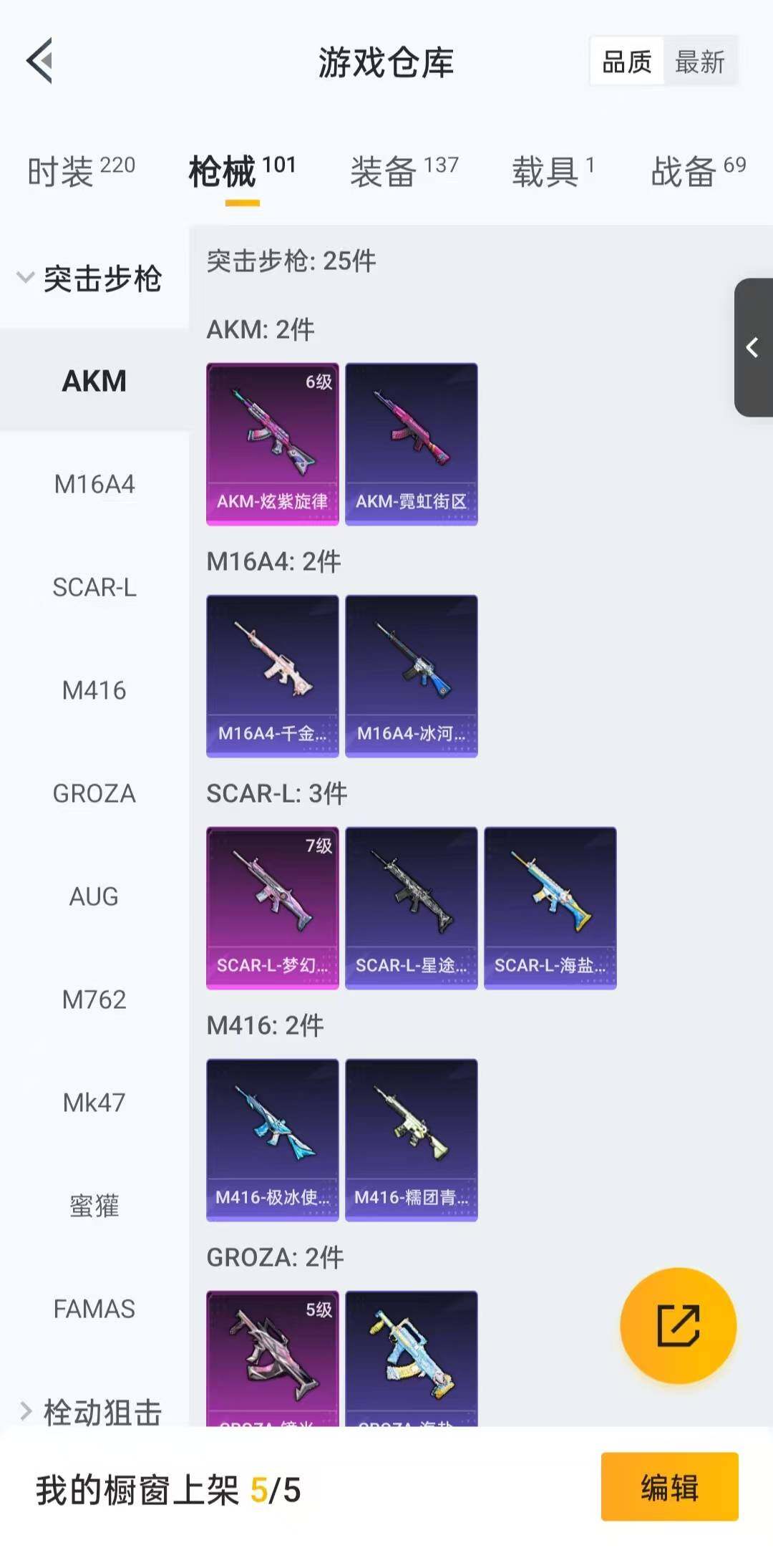Select M762 in the side list
Viewport: 773px width, 1568px height.
tap(94, 1000)
